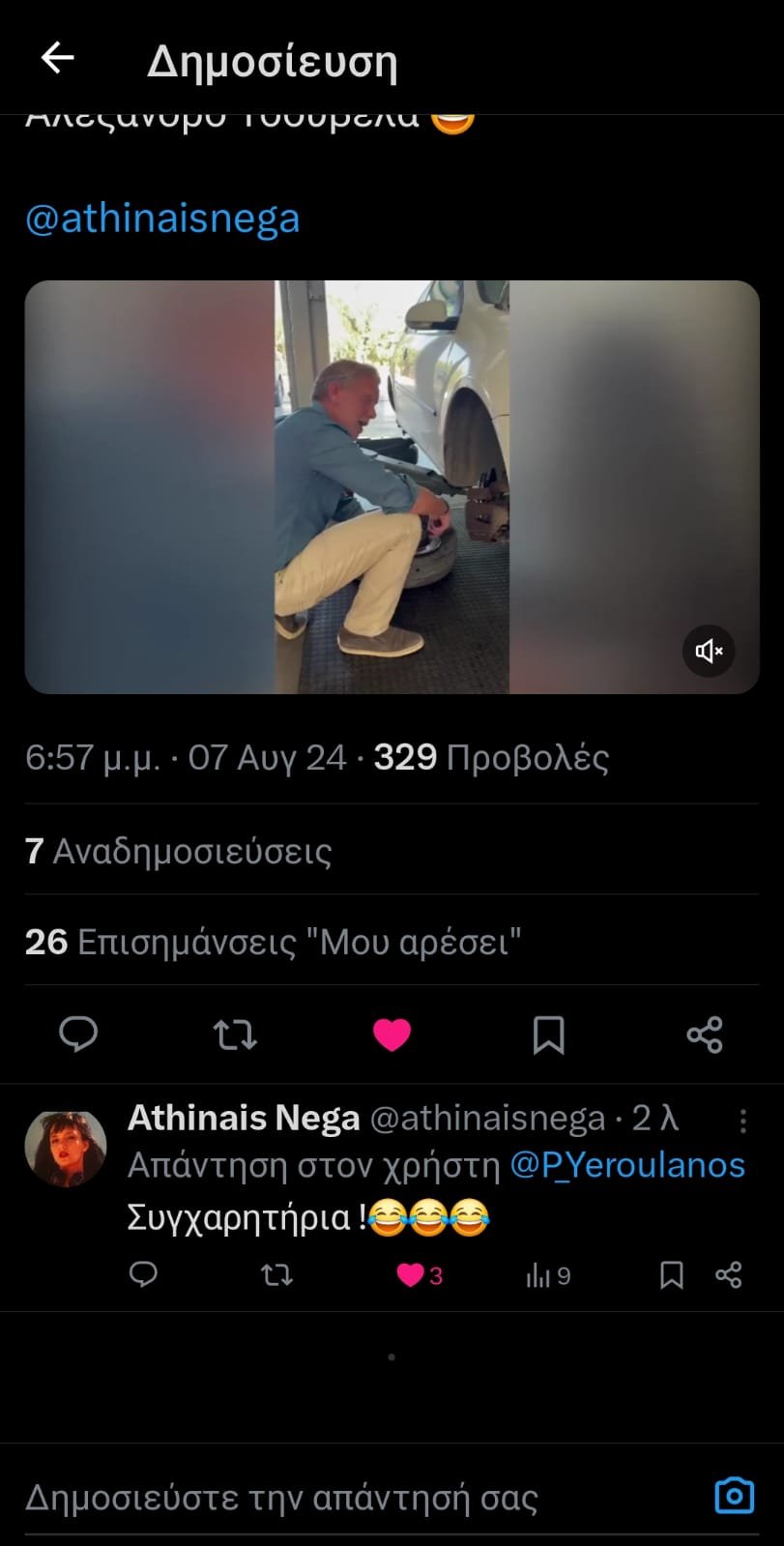
Task: Share the main post
Action: [x=705, y=1035]
